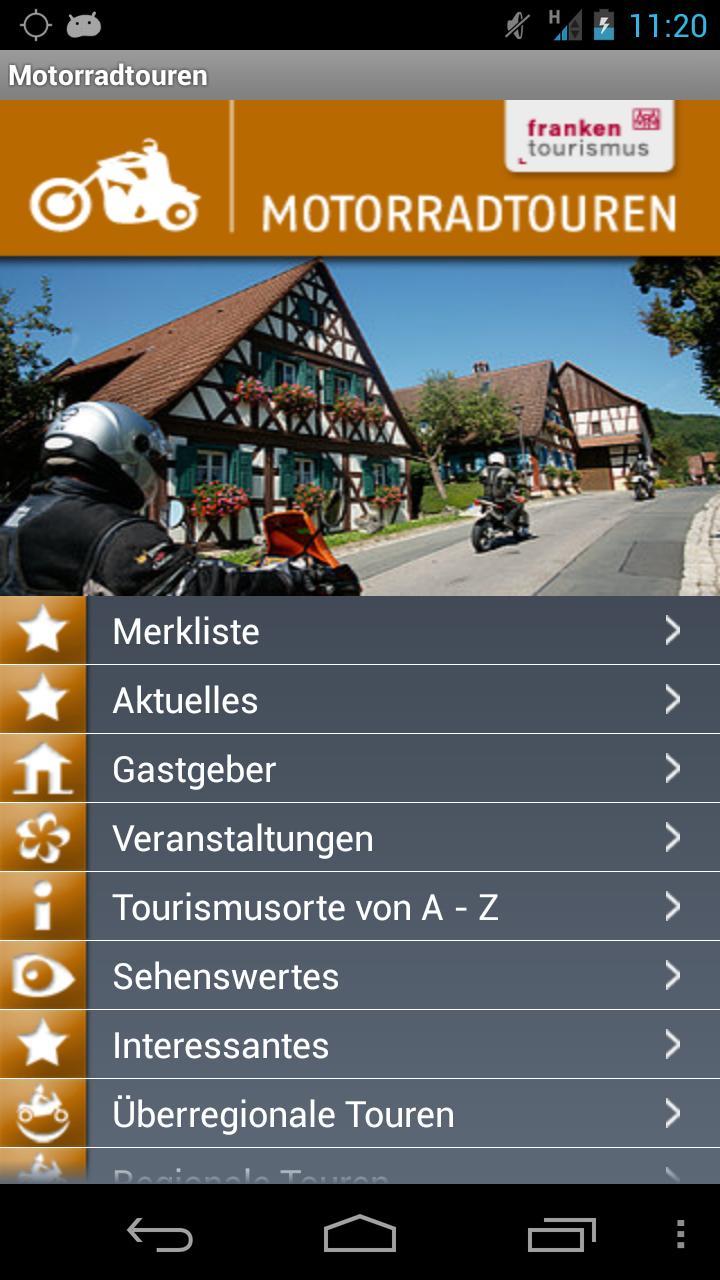Browse Überregionale Touren
The height and width of the screenshot is (1280, 720).
point(360,1114)
